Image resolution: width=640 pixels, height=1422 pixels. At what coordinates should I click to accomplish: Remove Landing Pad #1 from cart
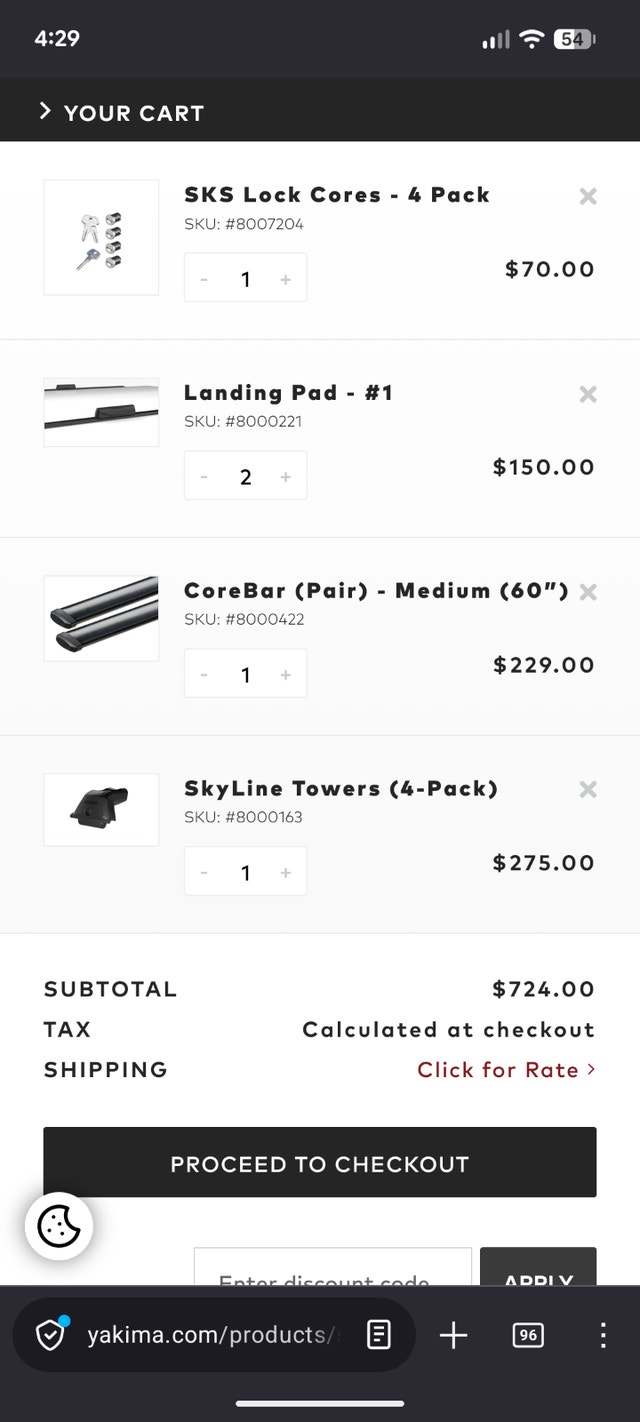(588, 394)
